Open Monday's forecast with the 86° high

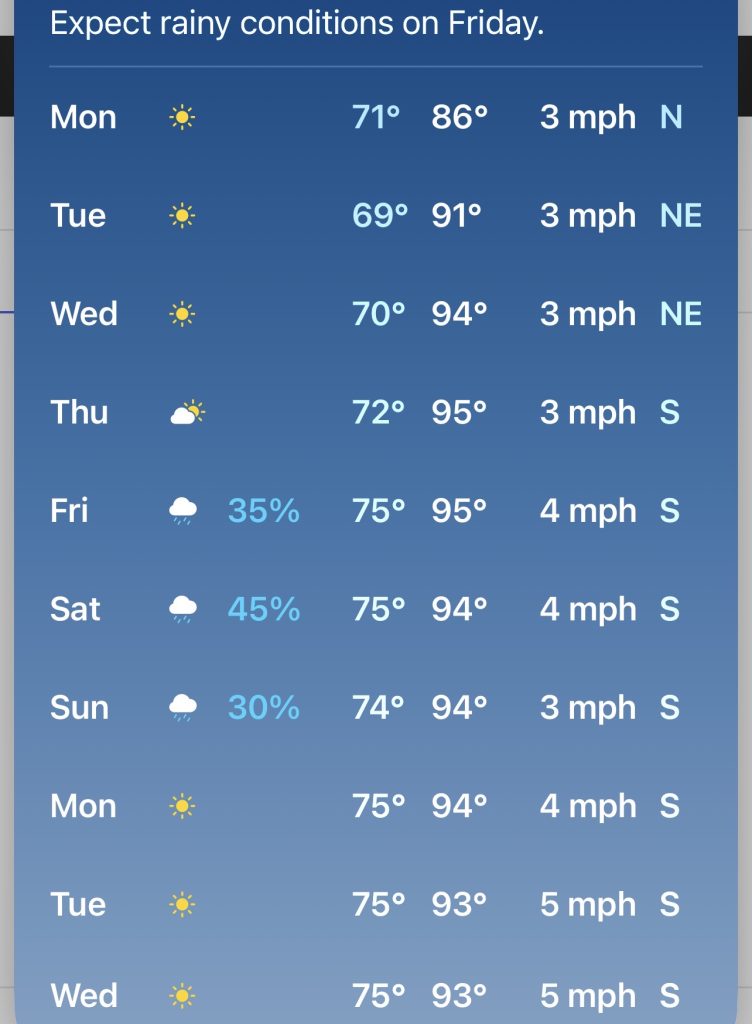coord(376,118)
